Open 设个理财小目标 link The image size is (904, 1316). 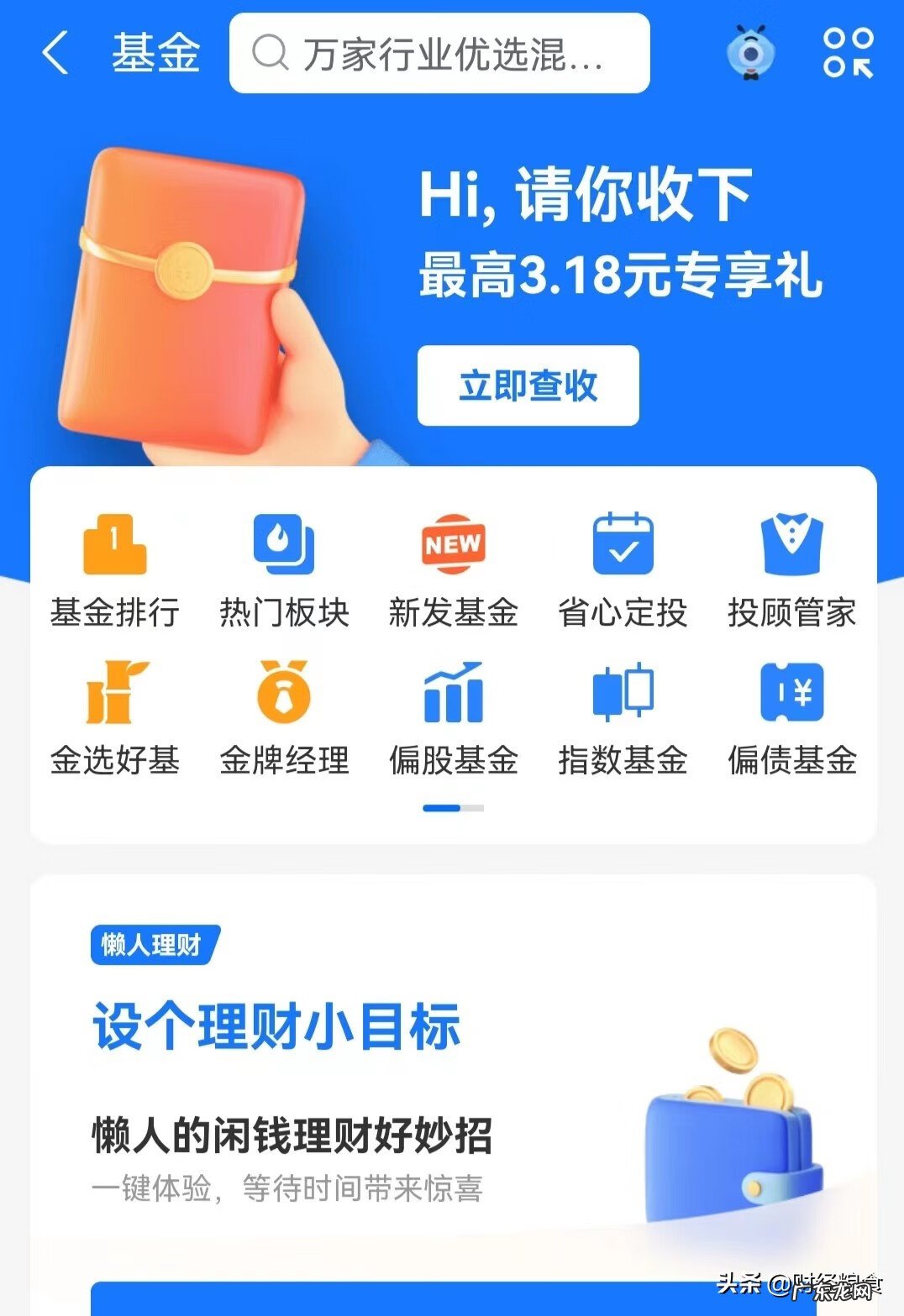275,1028
